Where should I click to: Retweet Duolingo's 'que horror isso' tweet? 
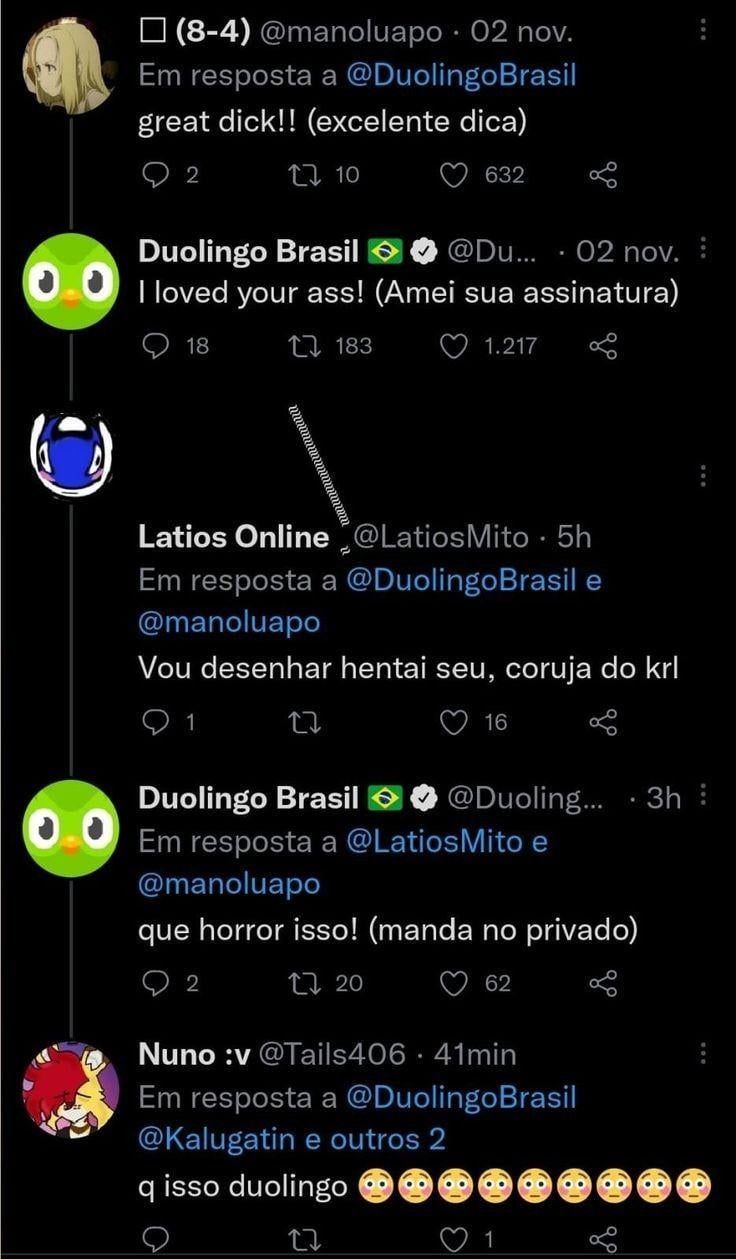point(298,984)
